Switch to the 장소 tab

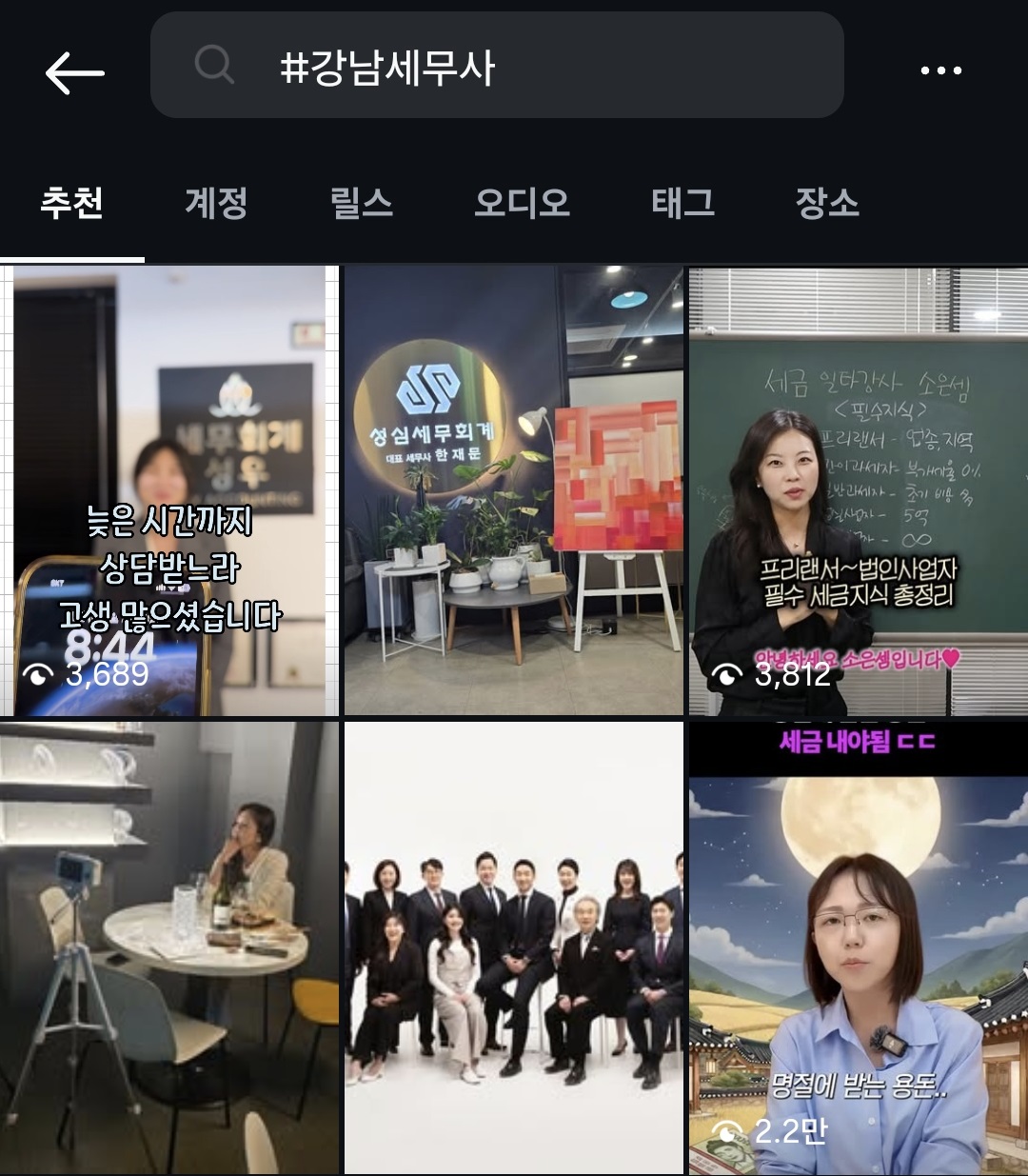[x=827, y=203]
